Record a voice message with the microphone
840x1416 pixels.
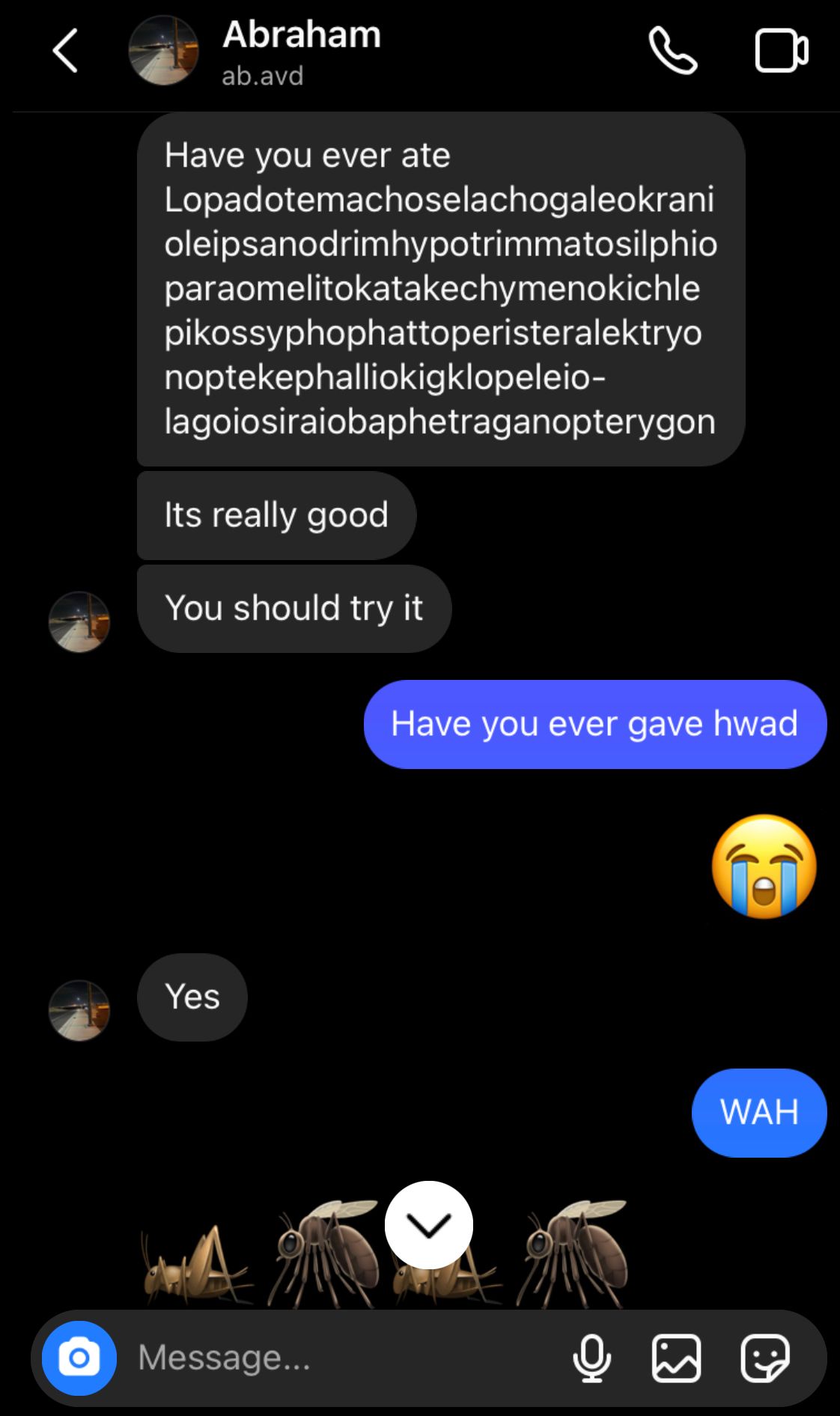[591, 1358]
